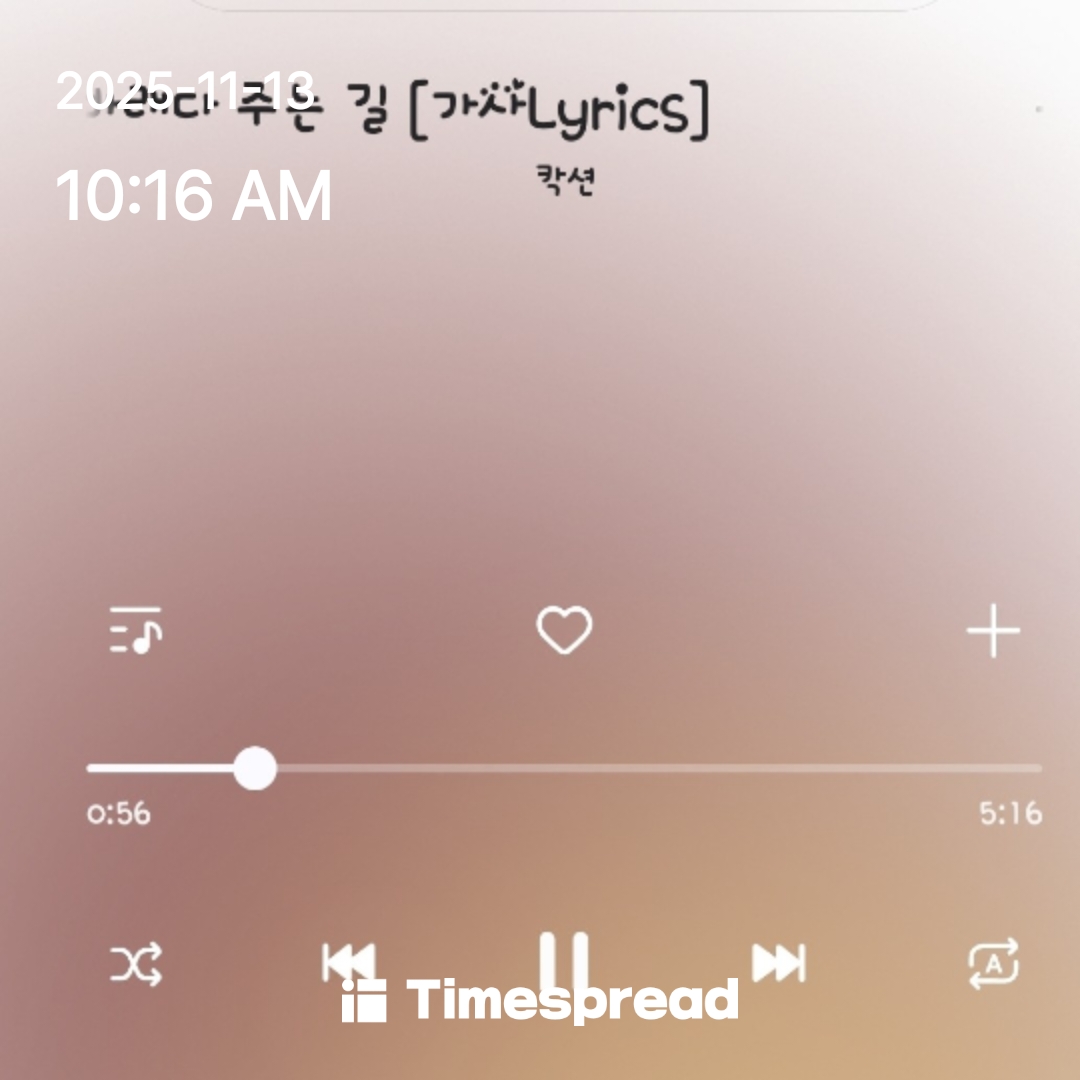
Task: Toggle shuffle mode
Action: point(136,965)
